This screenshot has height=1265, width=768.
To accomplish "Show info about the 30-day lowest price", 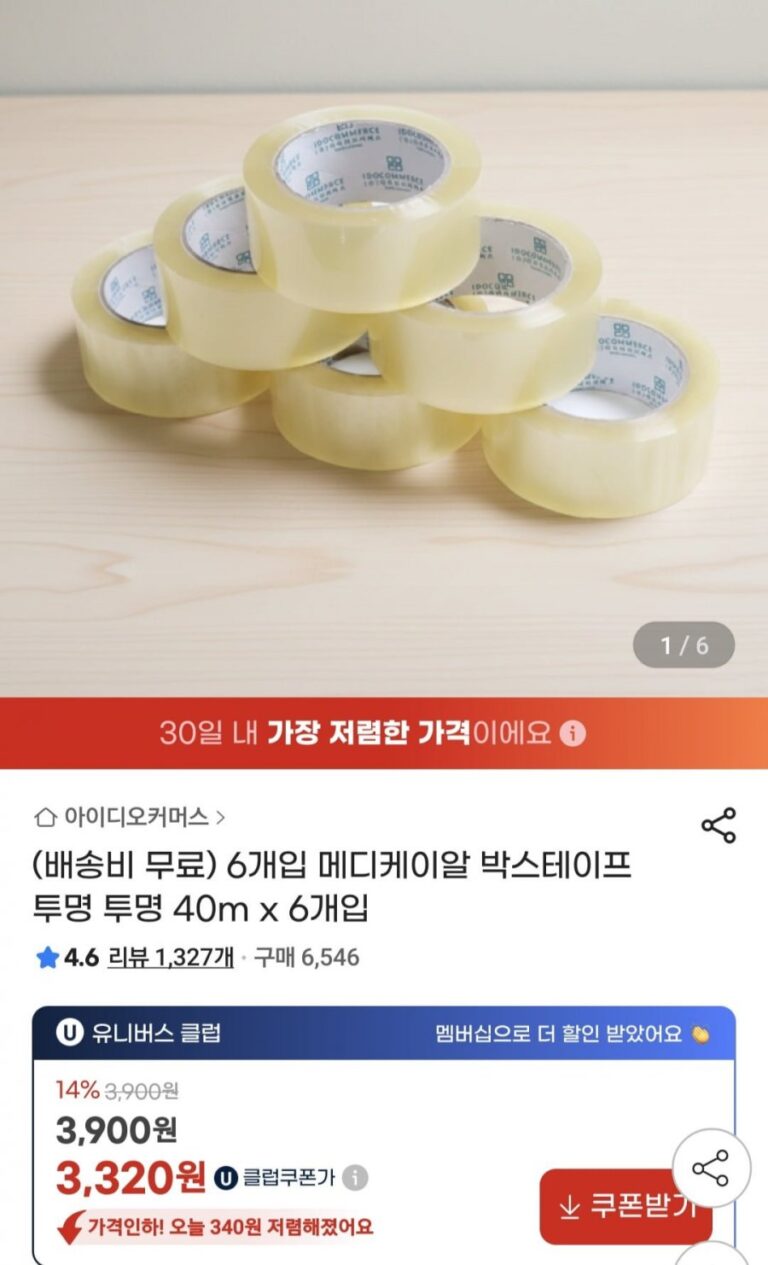I will point(572,733).
